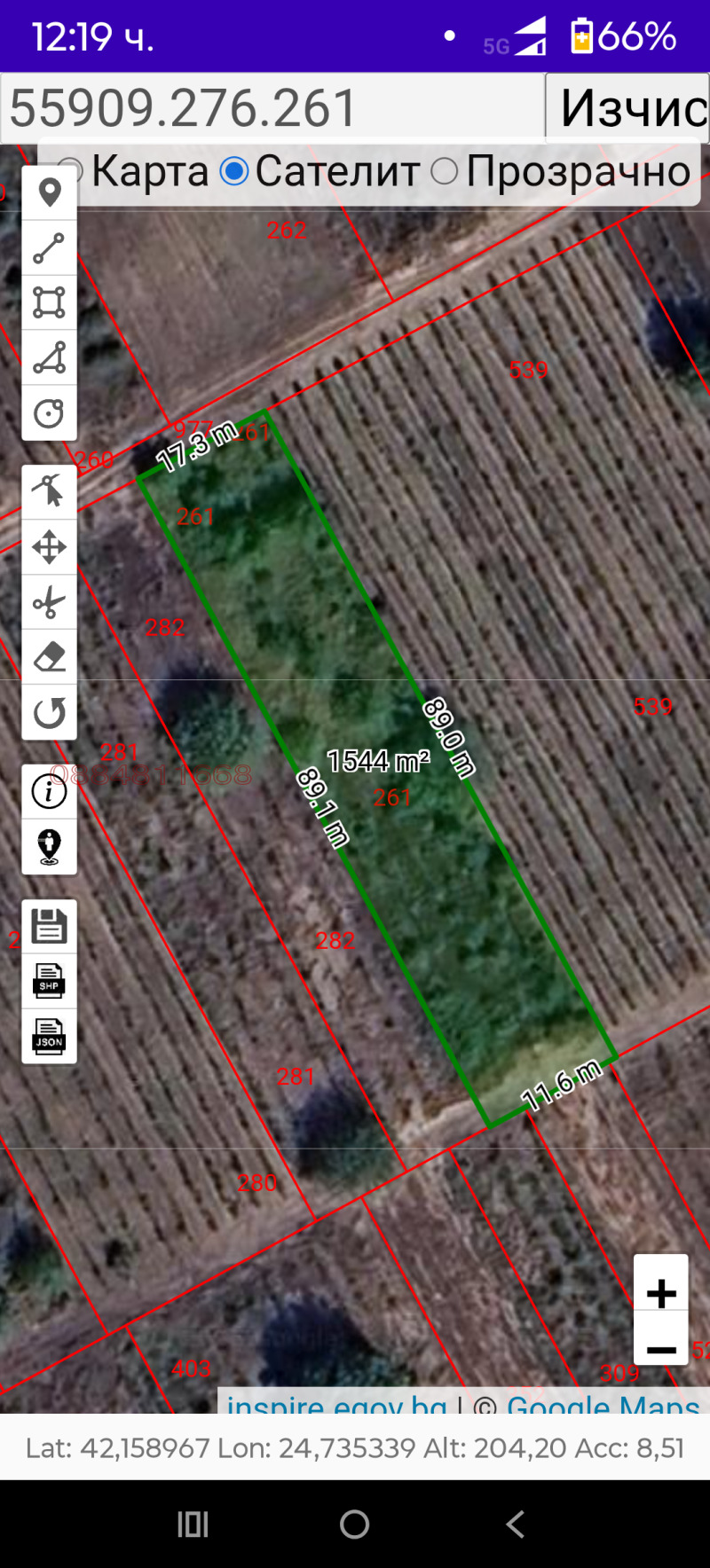Choose the eraser tool
710x1568 pixels.
click(50, 657)
